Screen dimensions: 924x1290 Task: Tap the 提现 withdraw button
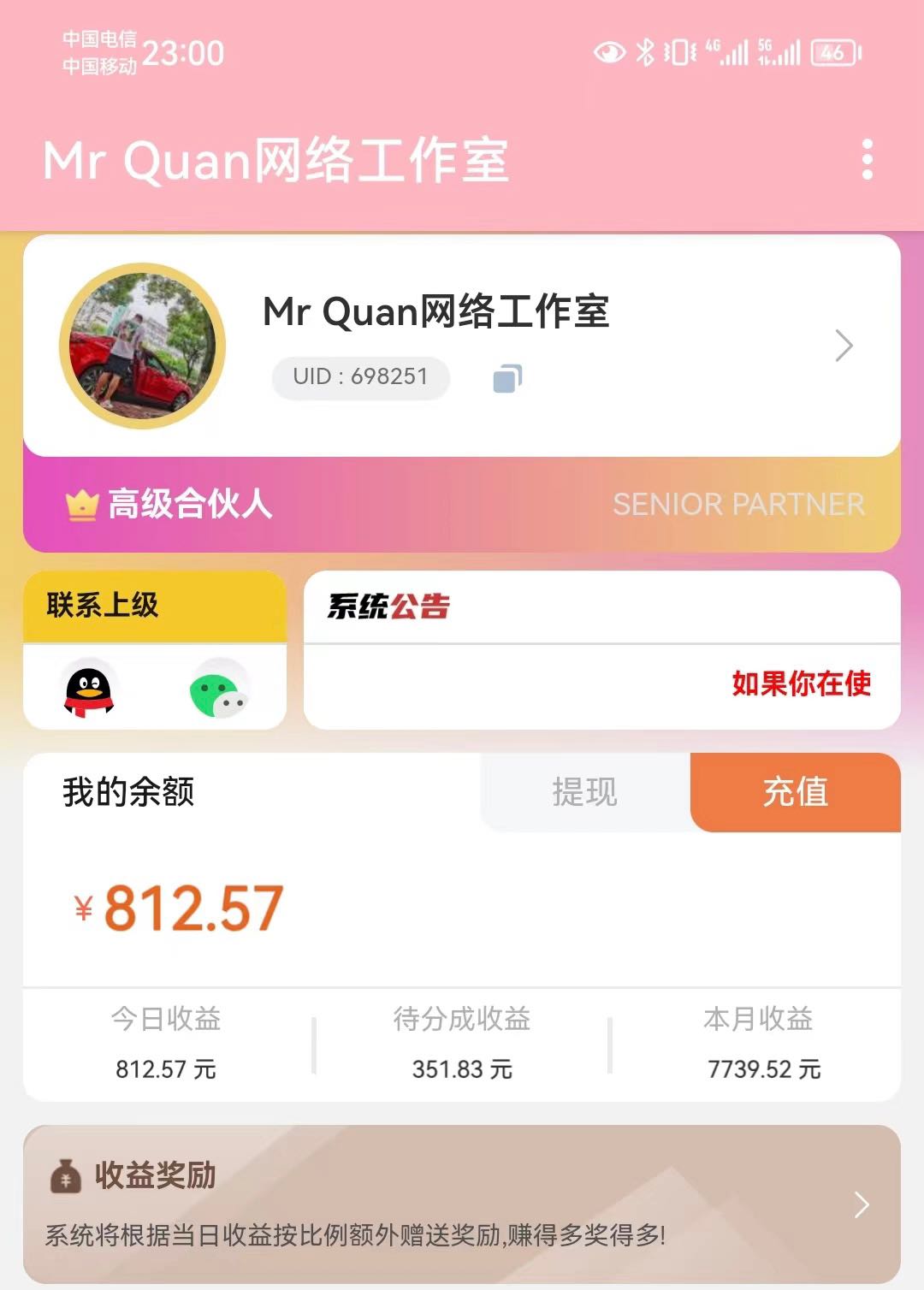[x=585, y=792]
